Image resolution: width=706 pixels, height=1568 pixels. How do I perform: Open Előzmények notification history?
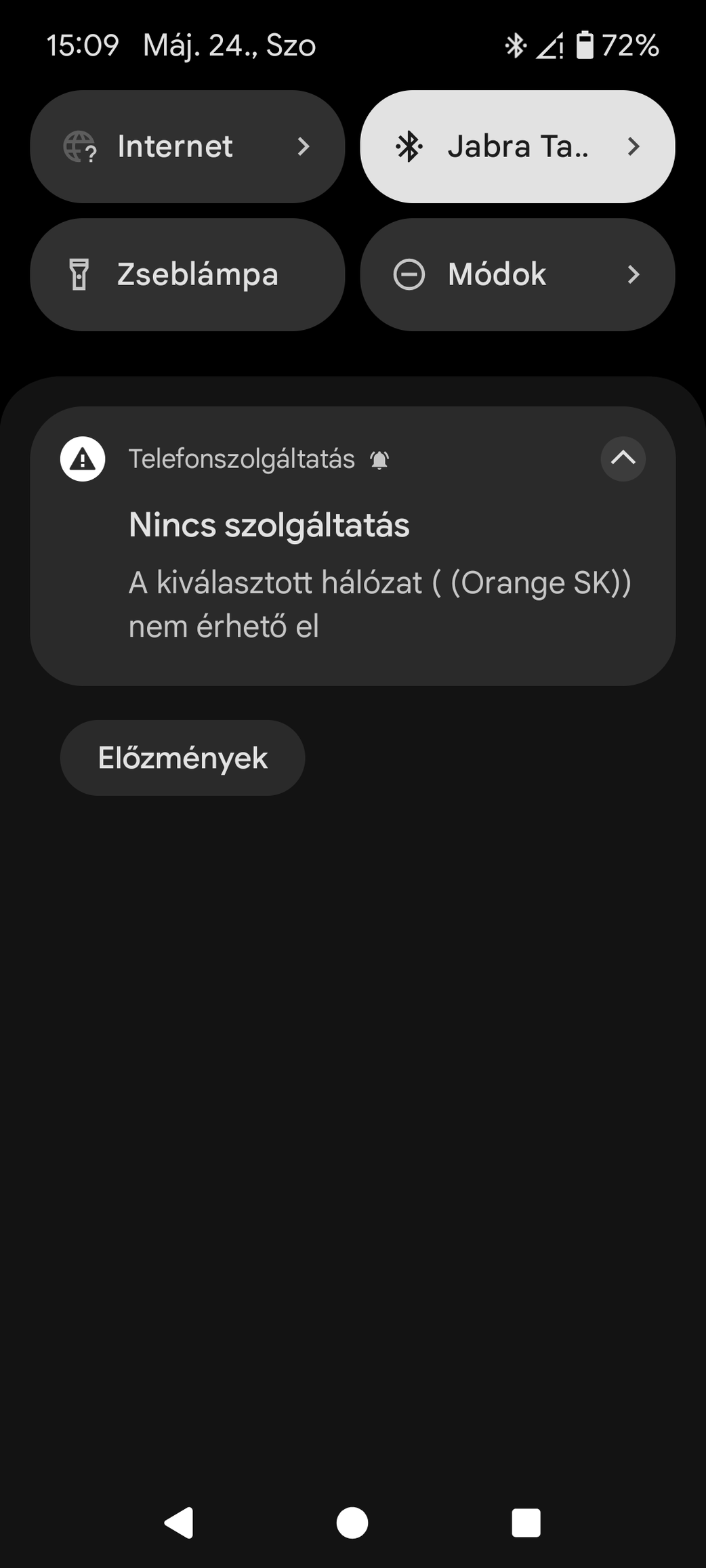(x=182, y=757)
